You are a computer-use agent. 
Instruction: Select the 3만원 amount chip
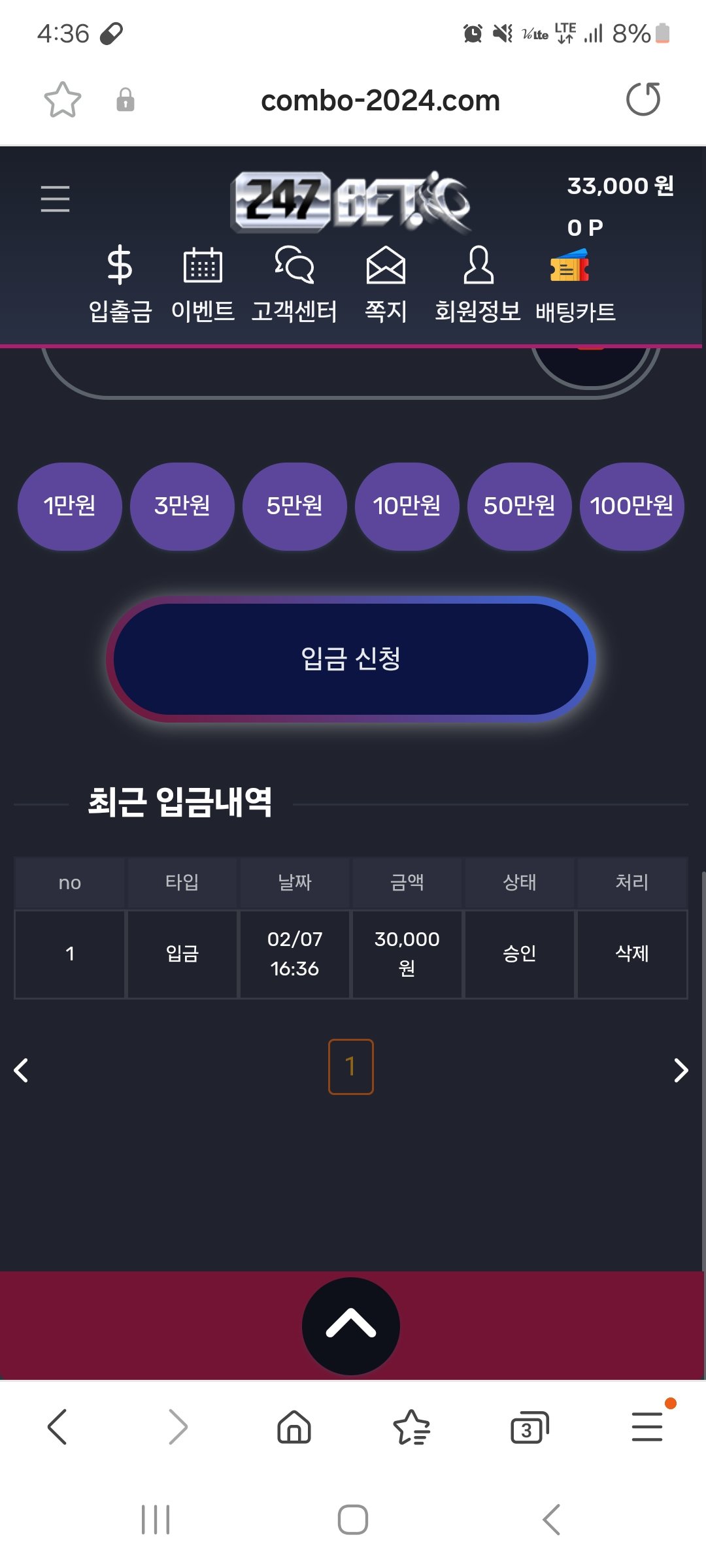(182, 506)
